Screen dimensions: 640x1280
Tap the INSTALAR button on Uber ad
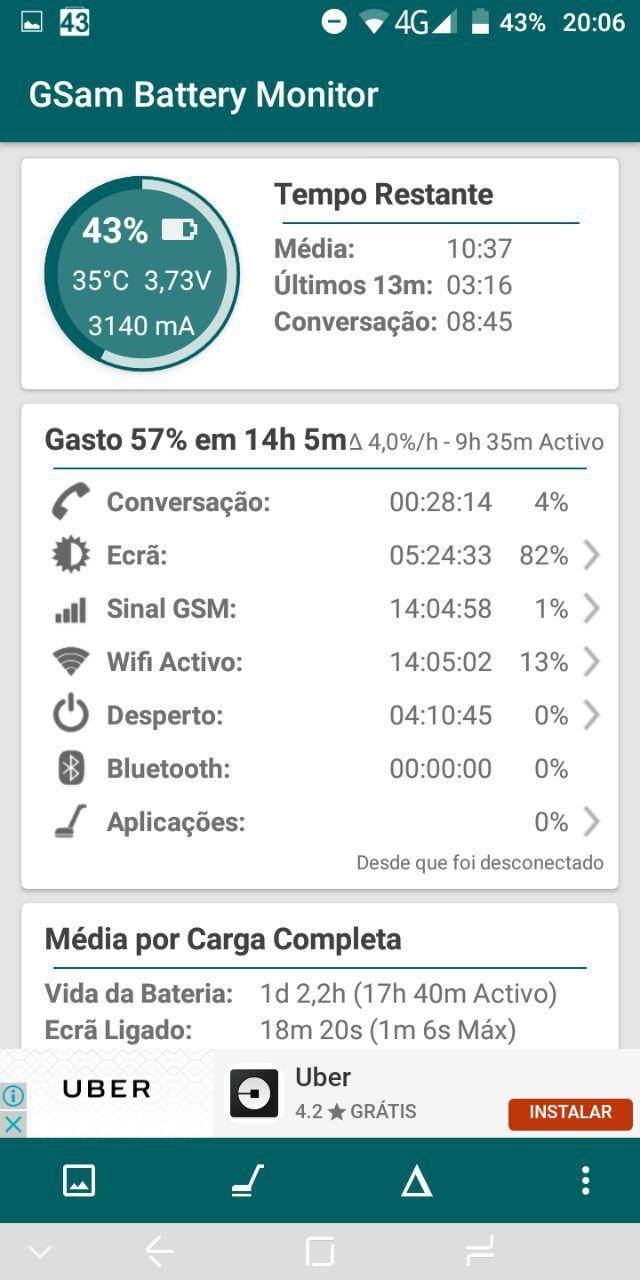point(570,1113)
